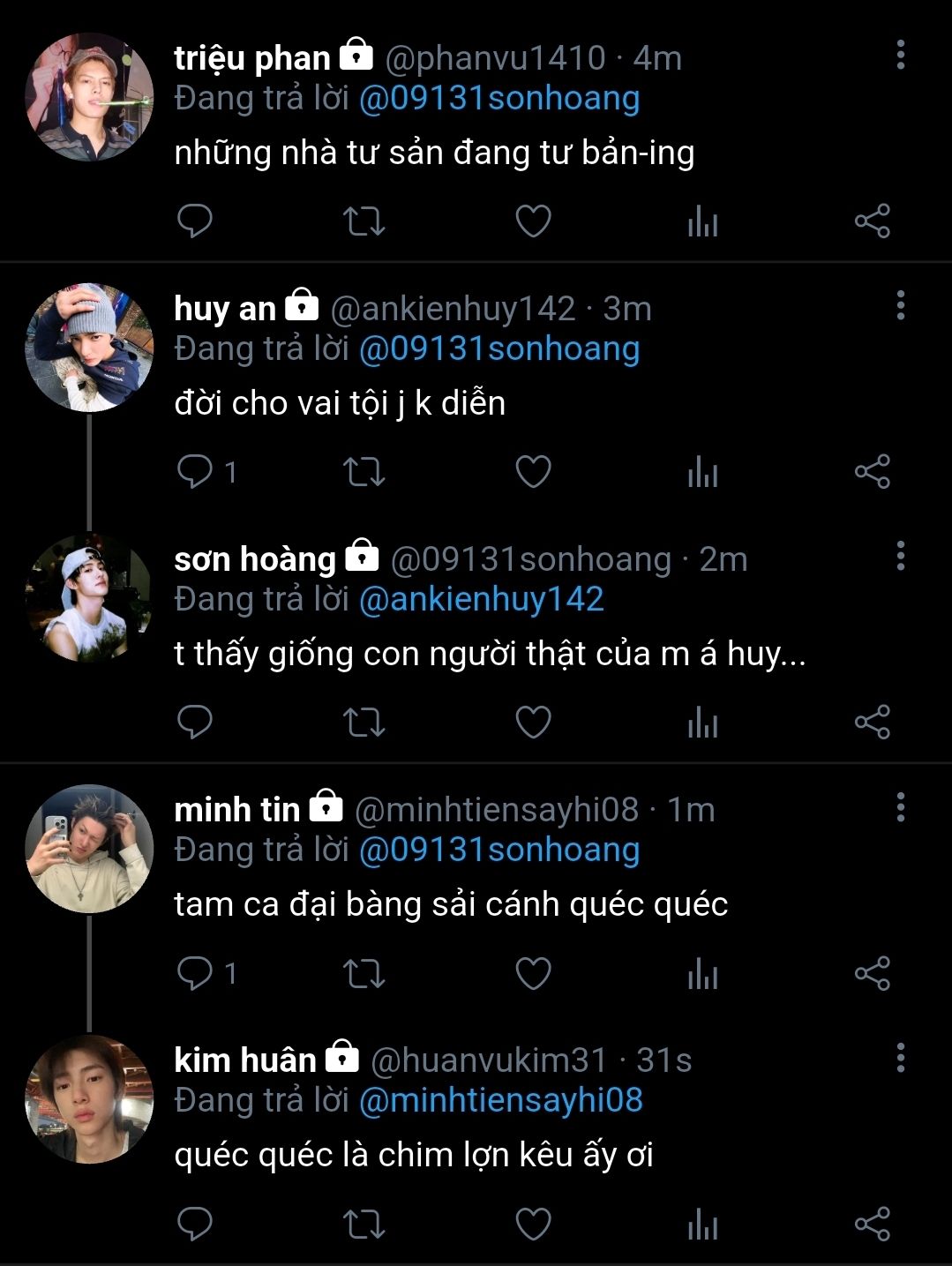
Task: Retweet huy an's reply
Action: (364, 472)
